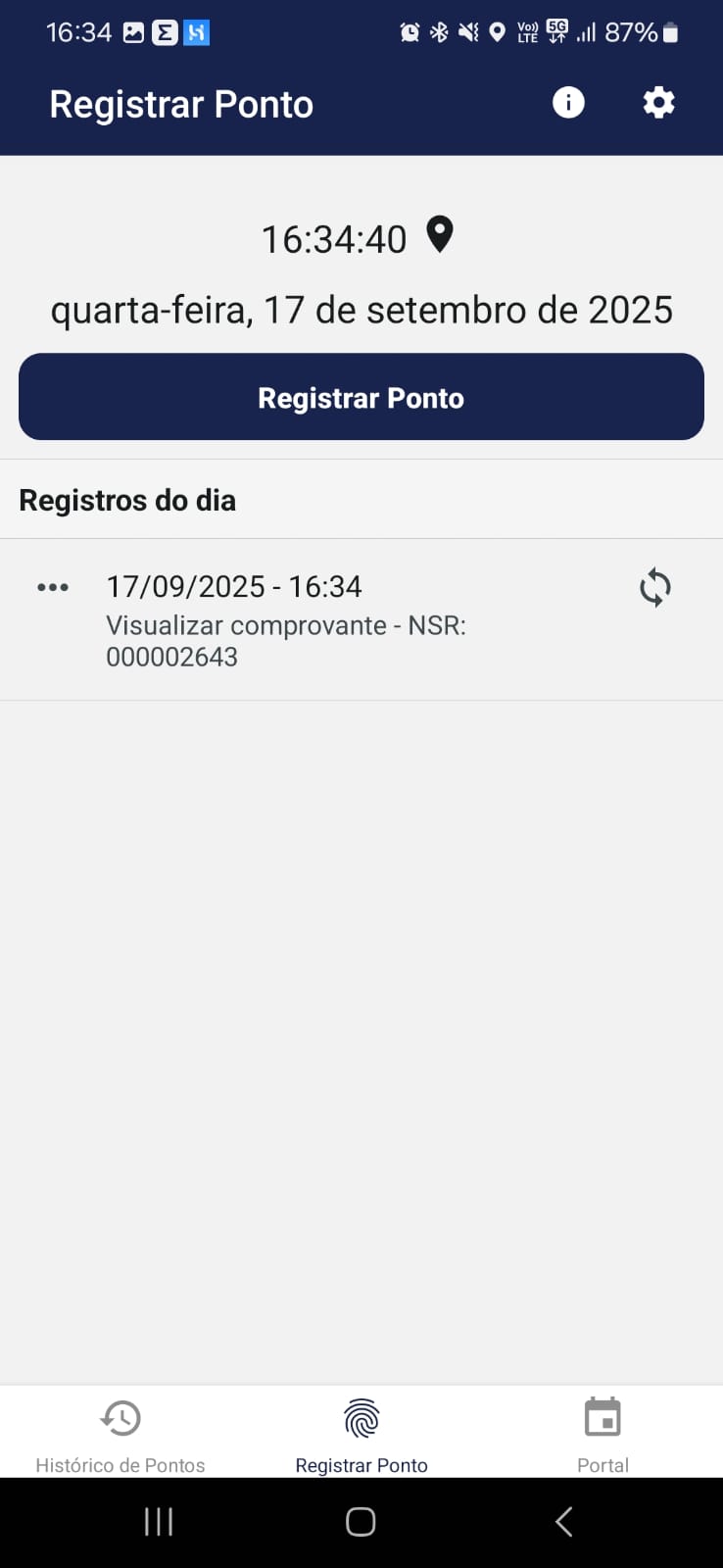Open the app information icon

coord(568,102)
